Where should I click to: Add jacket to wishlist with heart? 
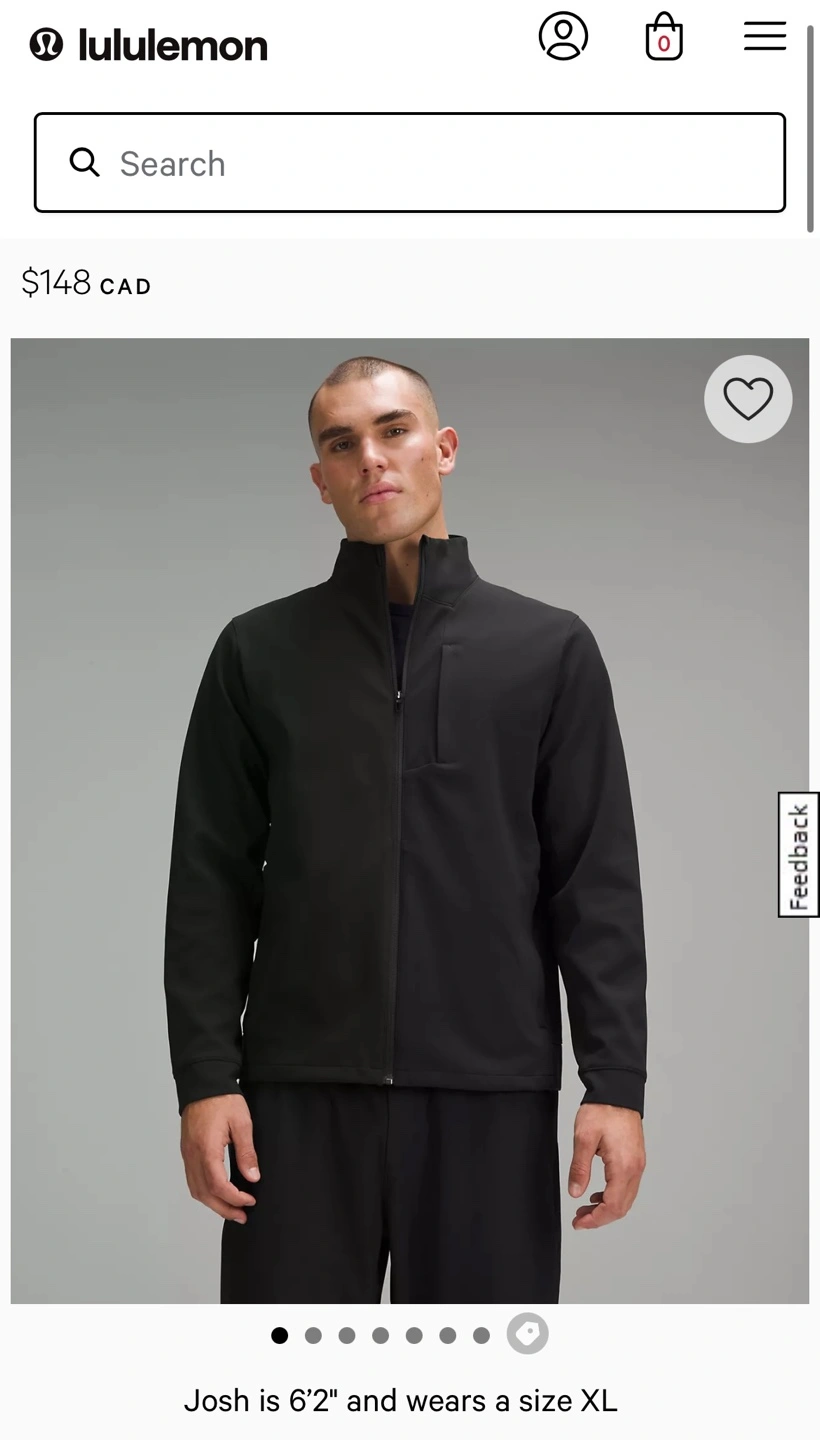[748, 399]
